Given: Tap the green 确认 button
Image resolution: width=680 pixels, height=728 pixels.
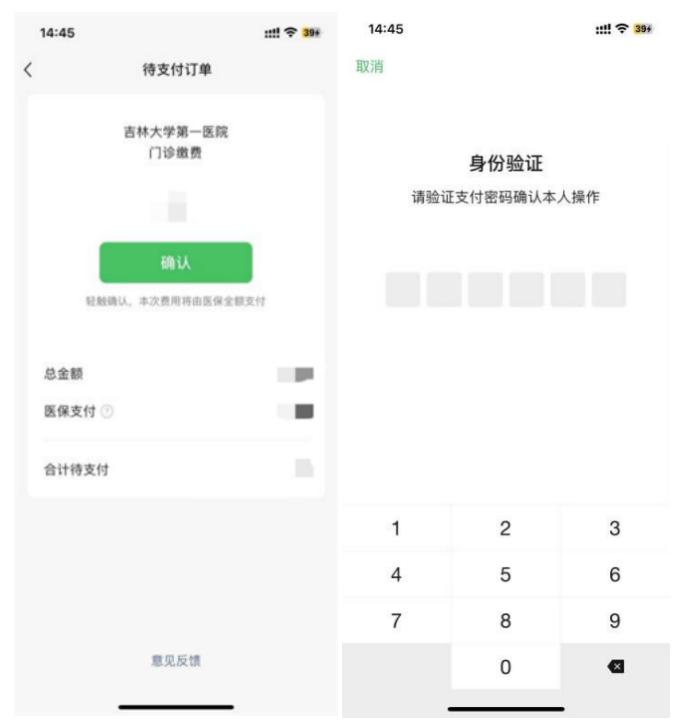Looking at the screenshot, I should coord(175,263).
